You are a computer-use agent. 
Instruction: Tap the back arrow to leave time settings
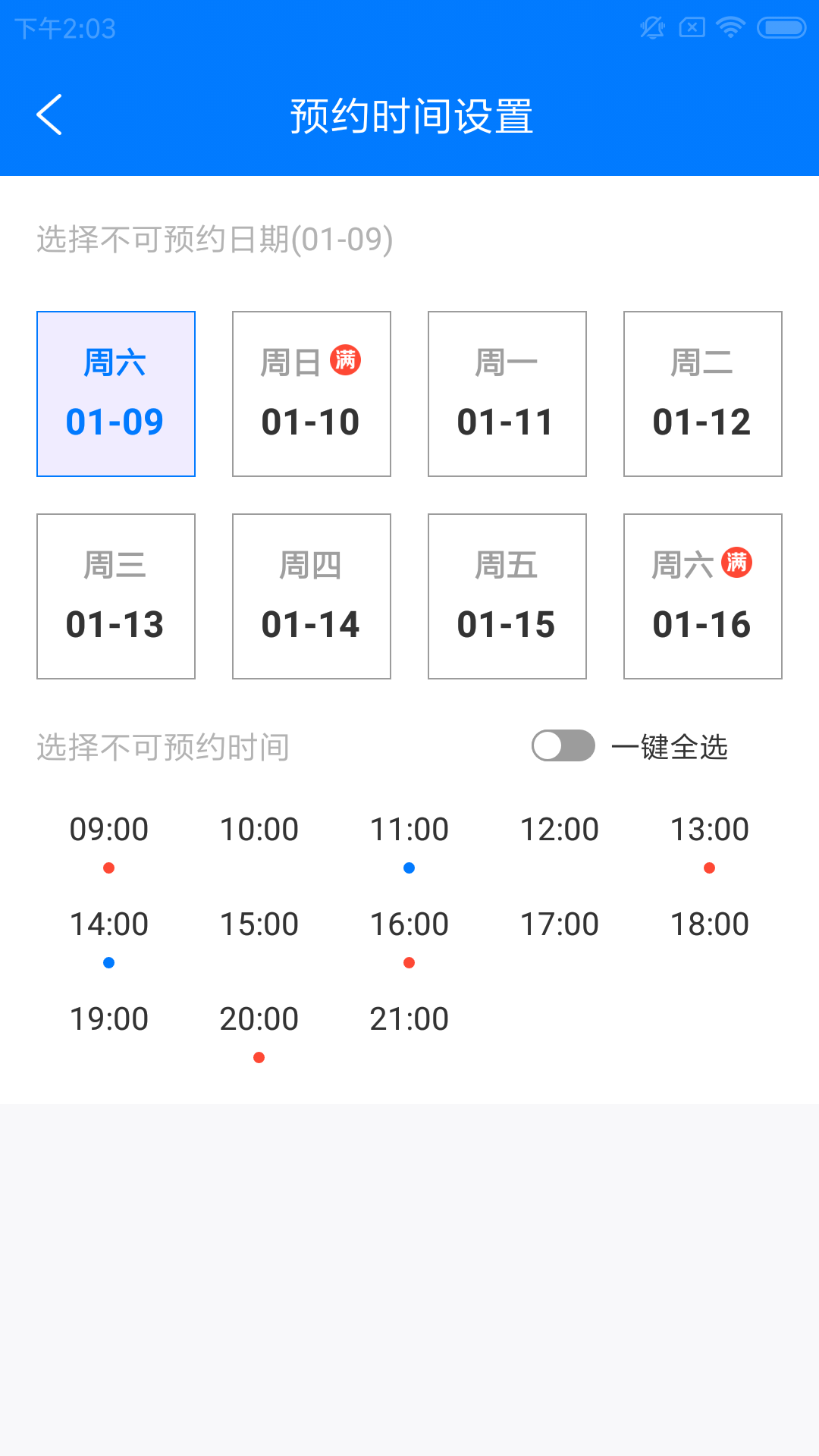[x=50, y=115]
